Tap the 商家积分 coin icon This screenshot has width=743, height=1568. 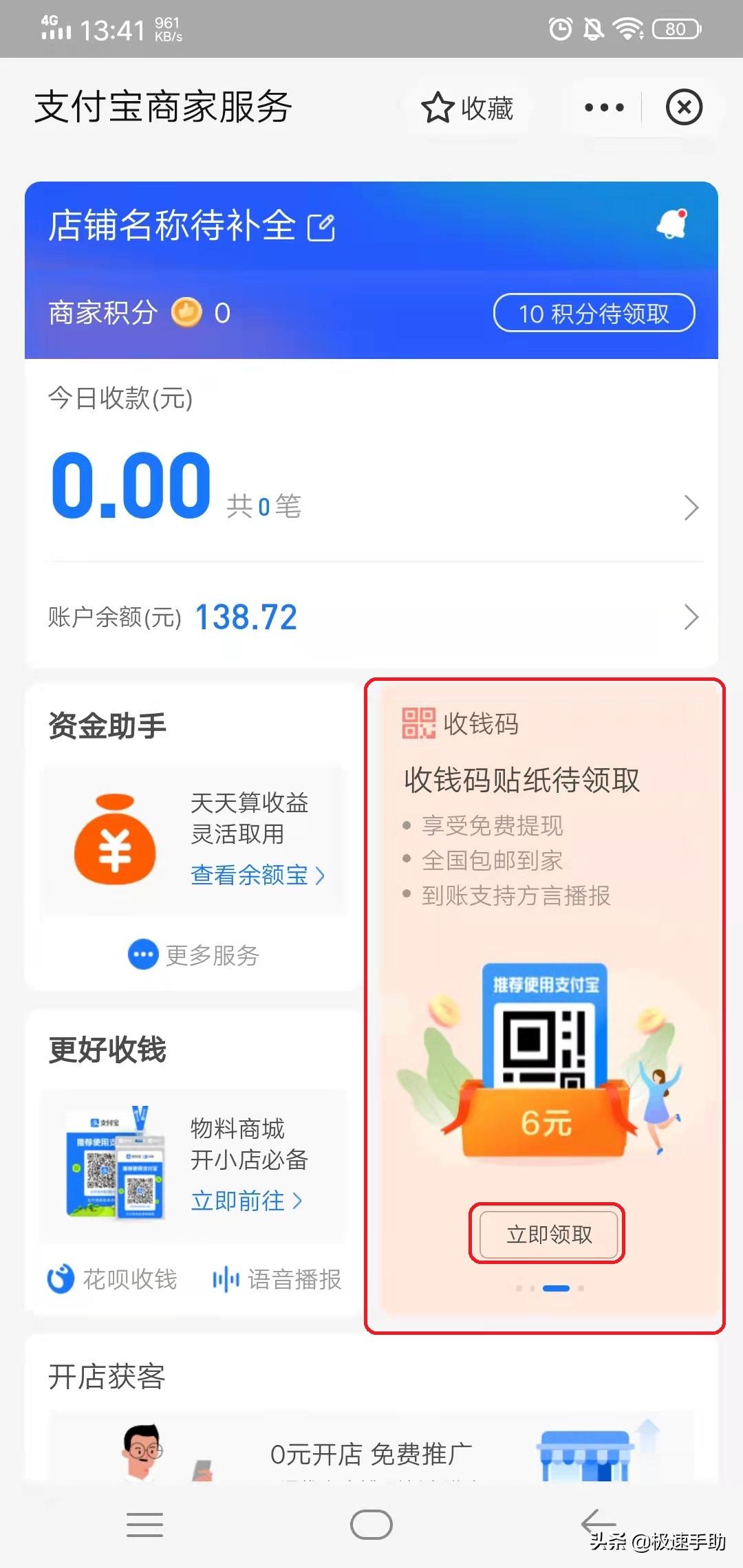(x=187, y=312)
